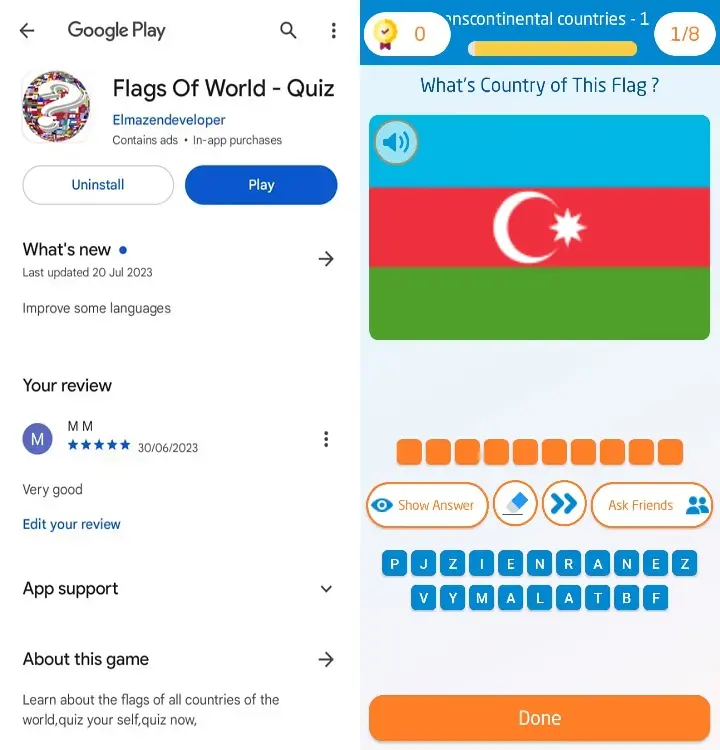Reveal the solution with Show Answer
This screenshot has width=720, height=750.
[427, 505]
